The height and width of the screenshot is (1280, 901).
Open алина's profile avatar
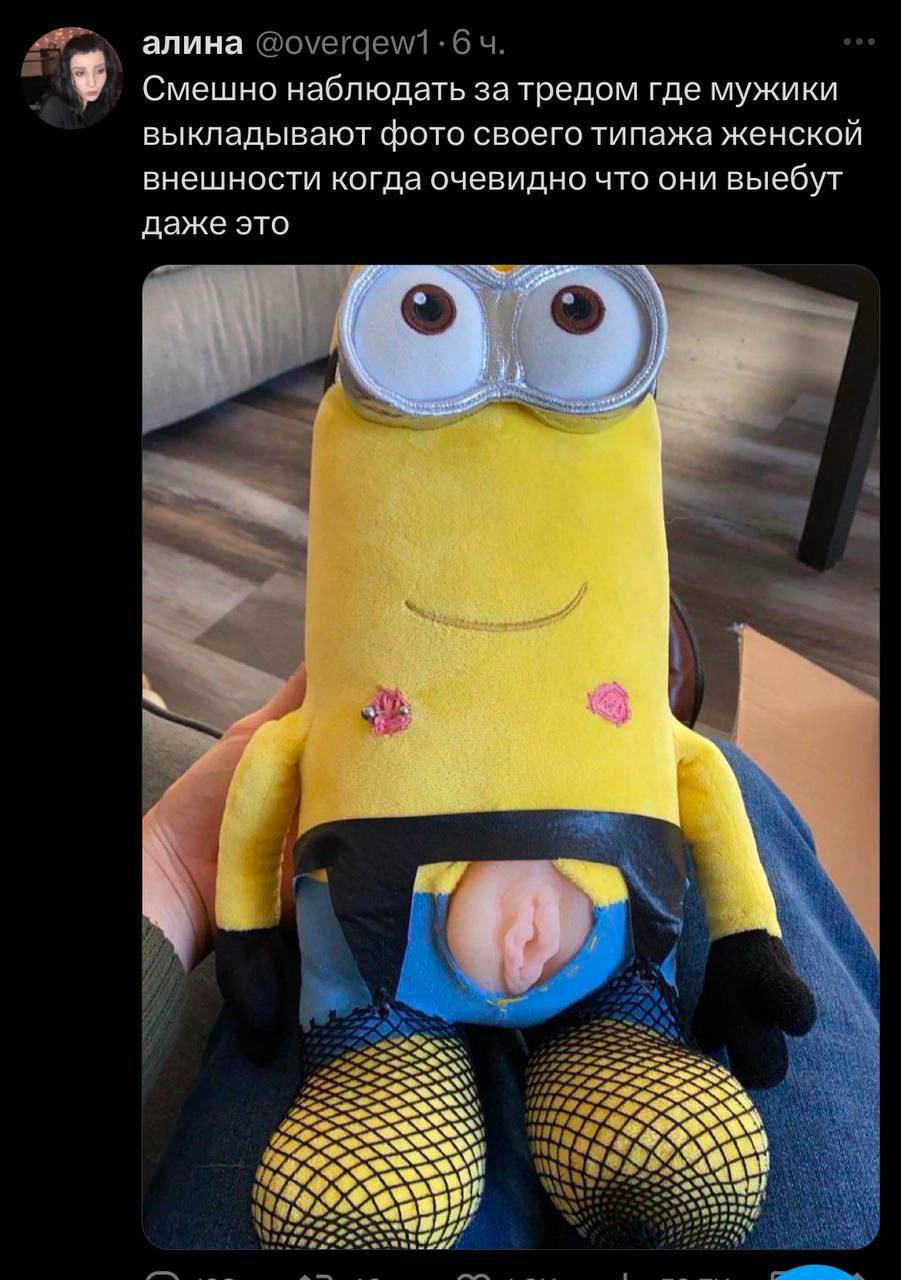pyautogui.click(x=71, y=78)
